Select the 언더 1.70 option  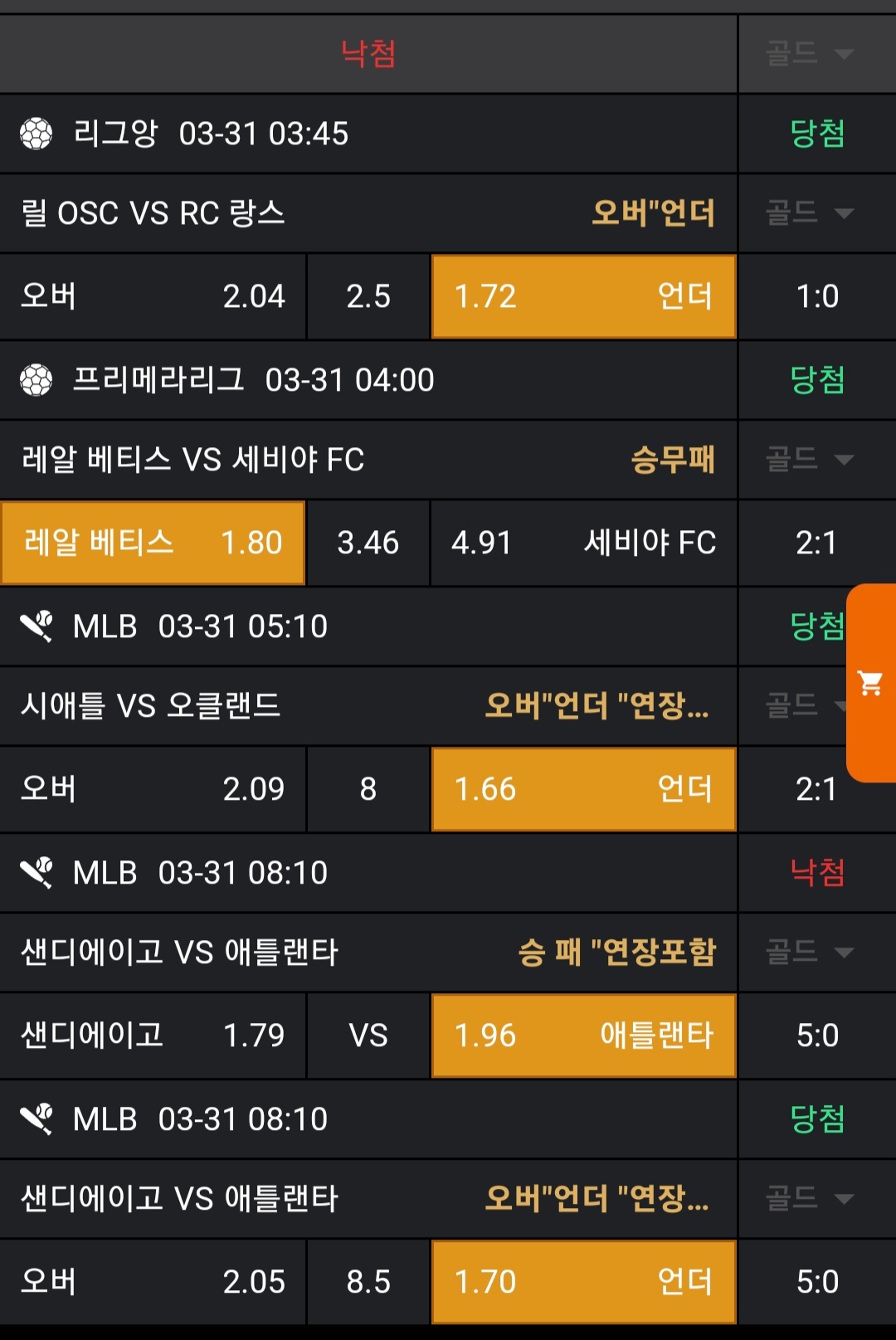pos(583,1281)
